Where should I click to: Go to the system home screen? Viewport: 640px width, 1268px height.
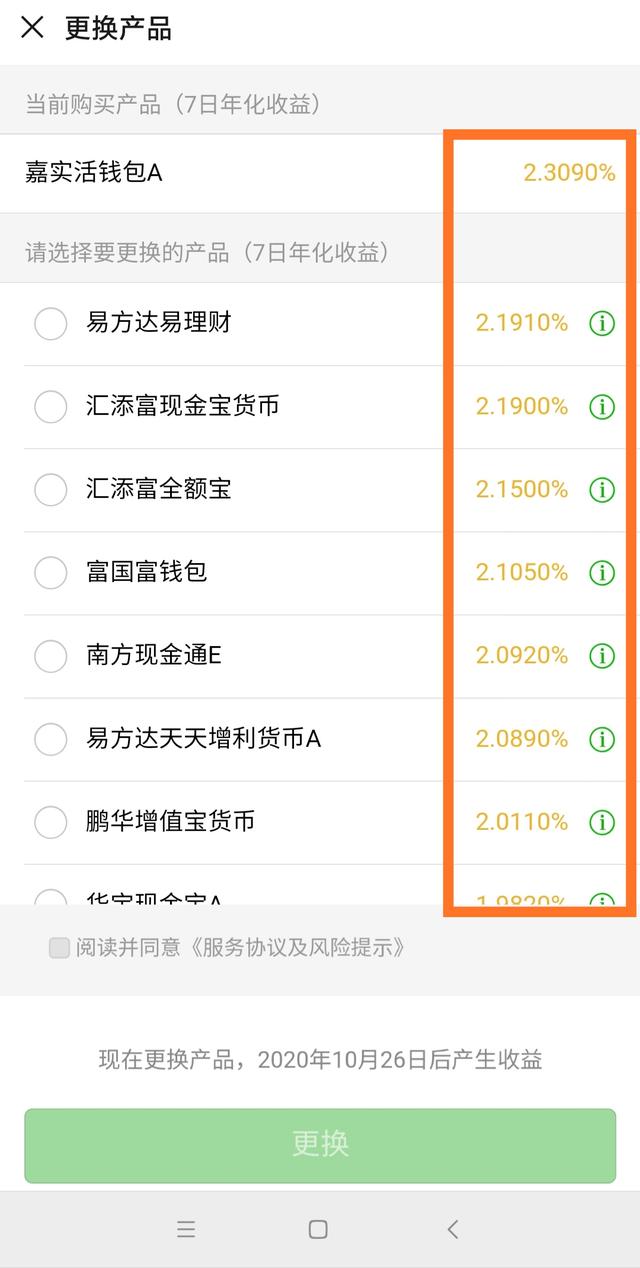coord(318,1229)
